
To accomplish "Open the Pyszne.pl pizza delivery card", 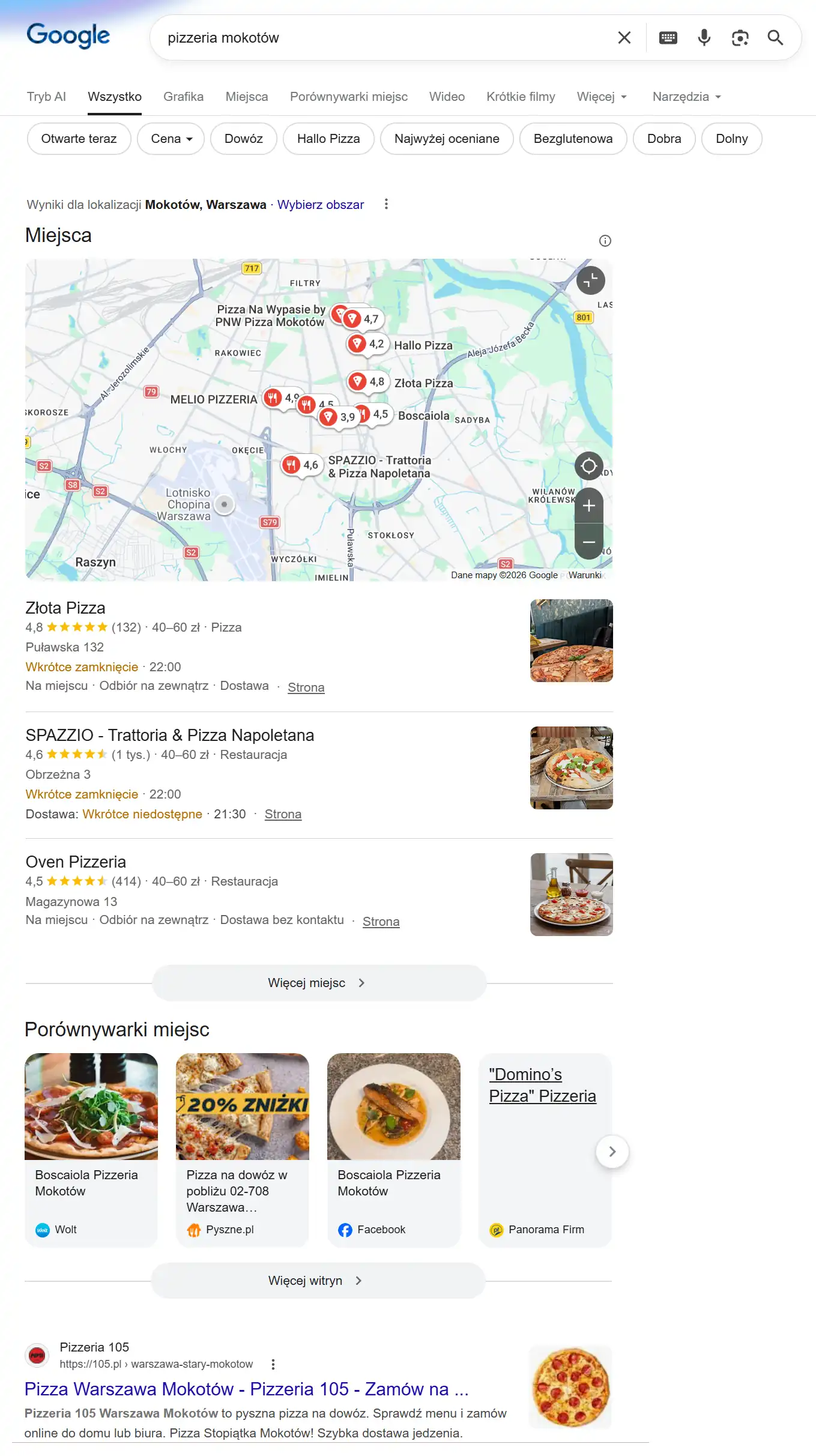I will pos(242,1149).
